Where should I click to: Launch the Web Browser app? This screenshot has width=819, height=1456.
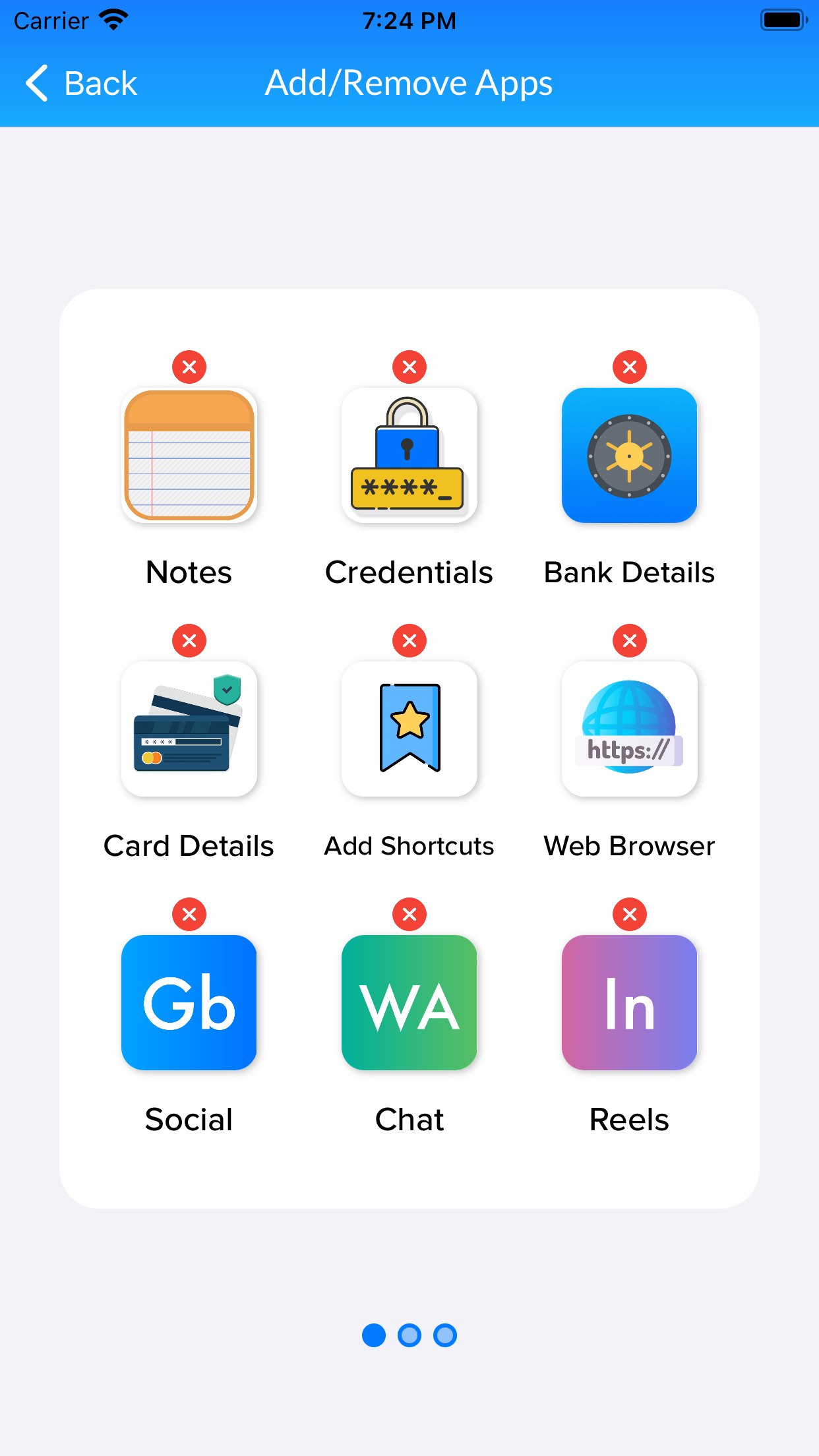629,729
